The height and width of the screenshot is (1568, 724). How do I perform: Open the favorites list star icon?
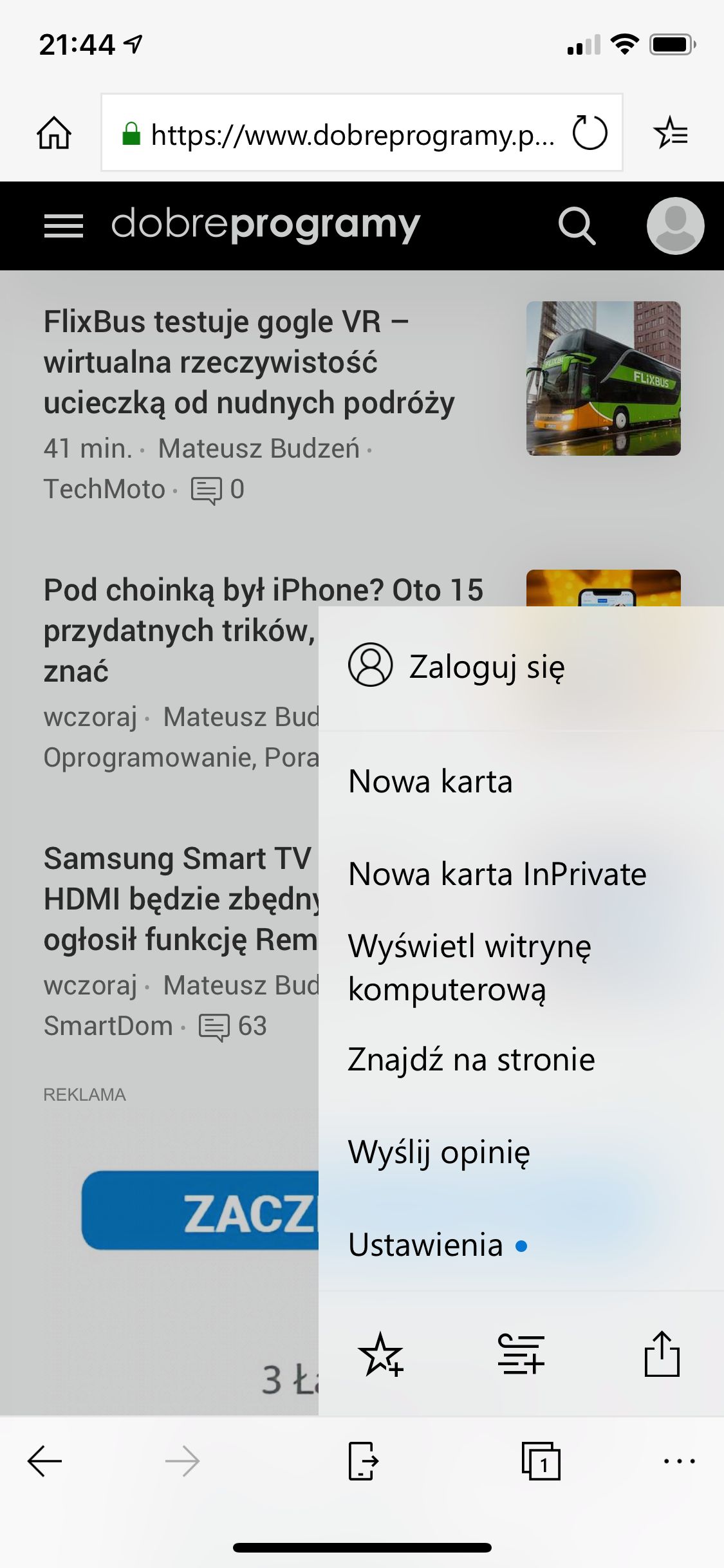click(671, 133)
